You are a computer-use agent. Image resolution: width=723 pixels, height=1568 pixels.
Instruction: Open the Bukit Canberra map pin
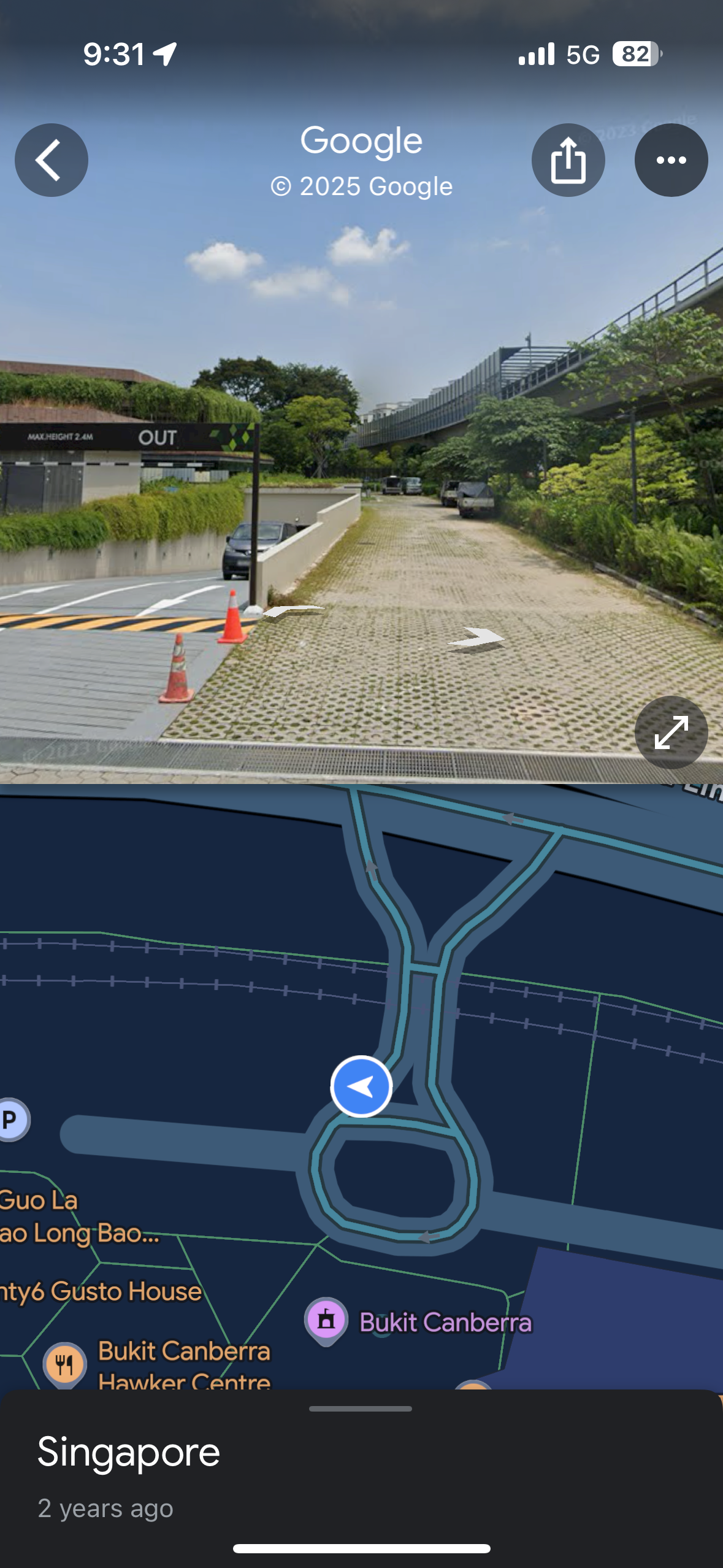326,1321
